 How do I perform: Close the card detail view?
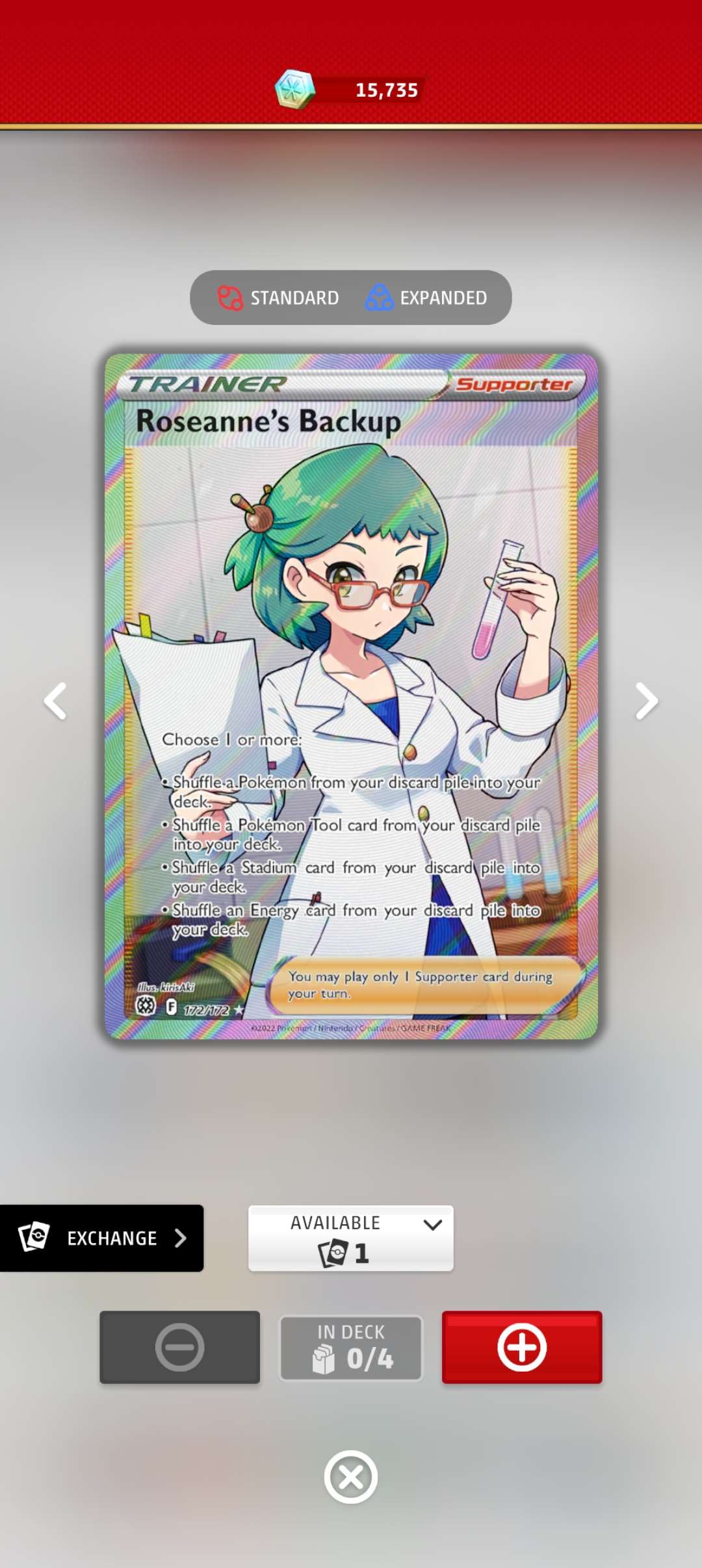[350, 1477]
